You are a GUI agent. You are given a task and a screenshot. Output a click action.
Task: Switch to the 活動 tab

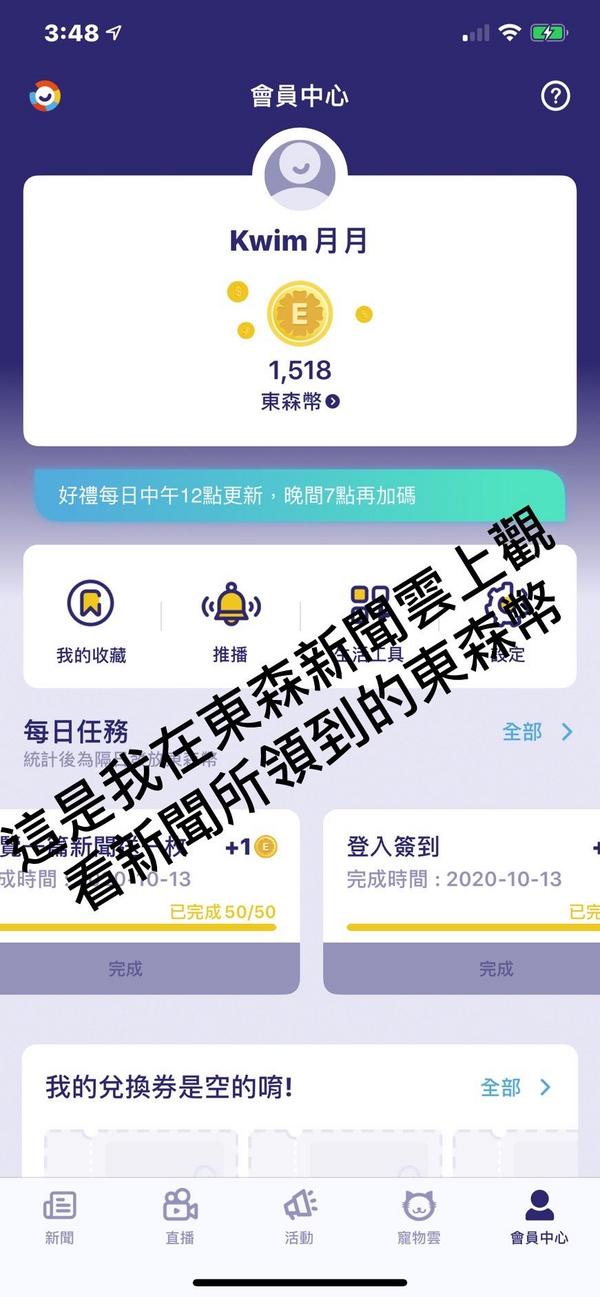point(299,1217)
